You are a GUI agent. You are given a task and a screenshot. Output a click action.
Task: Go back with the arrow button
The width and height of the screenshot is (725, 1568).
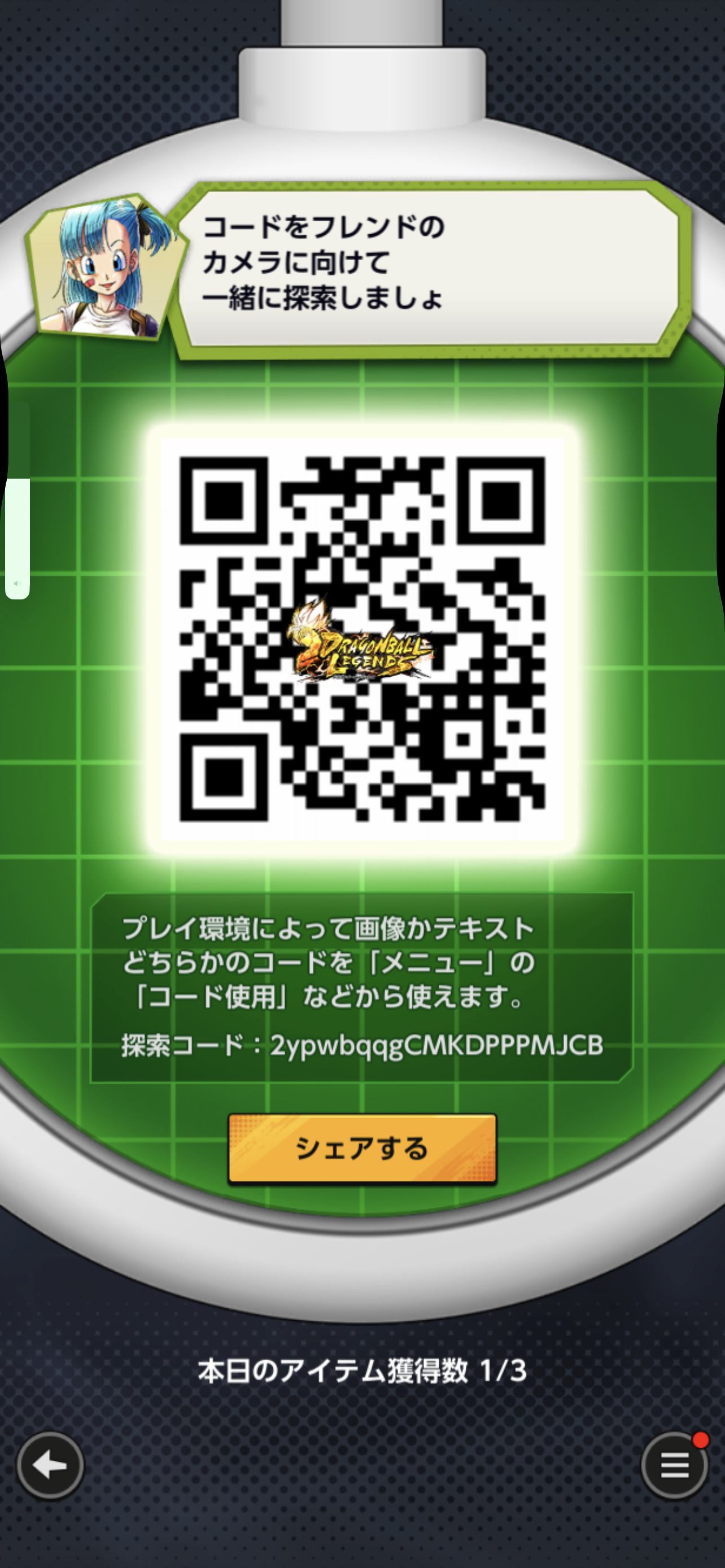point(50,1465)
